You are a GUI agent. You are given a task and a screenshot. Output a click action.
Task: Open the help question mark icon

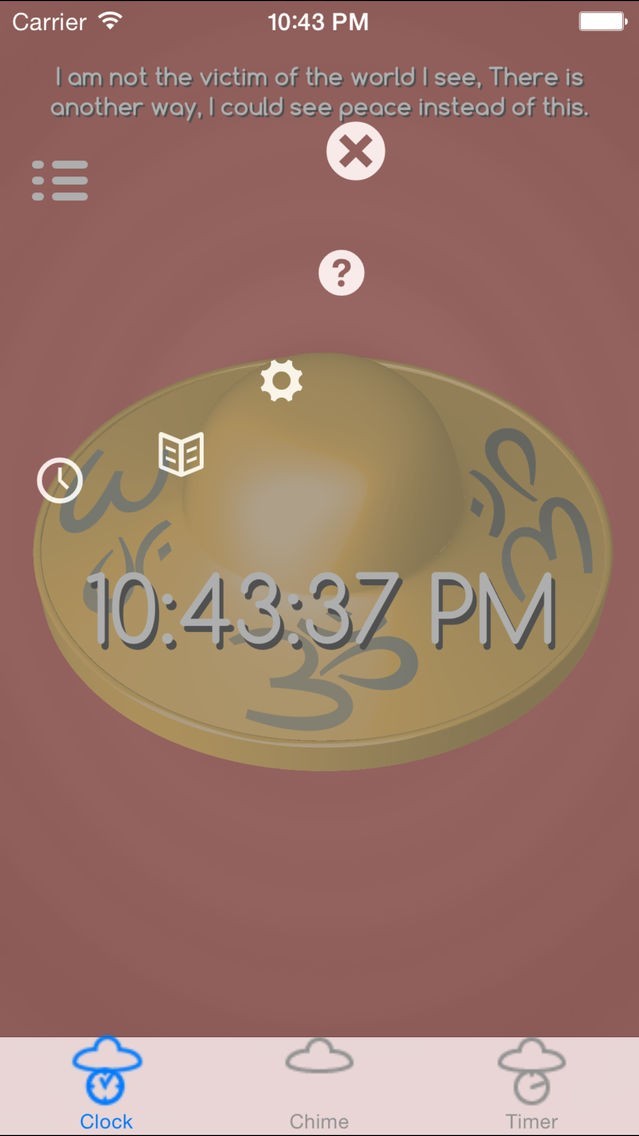pos(341,273)
